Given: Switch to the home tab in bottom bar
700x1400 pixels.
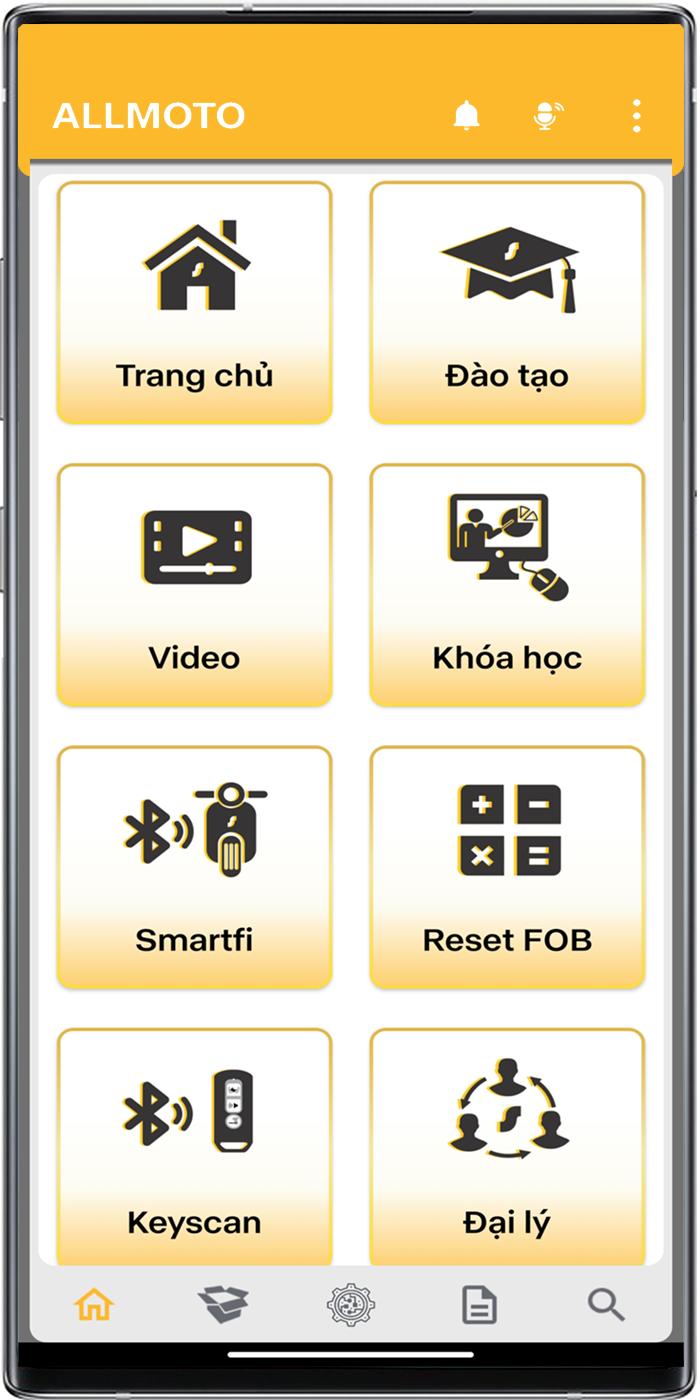Looking at the screenshot, I should (x=94, y=1305).
